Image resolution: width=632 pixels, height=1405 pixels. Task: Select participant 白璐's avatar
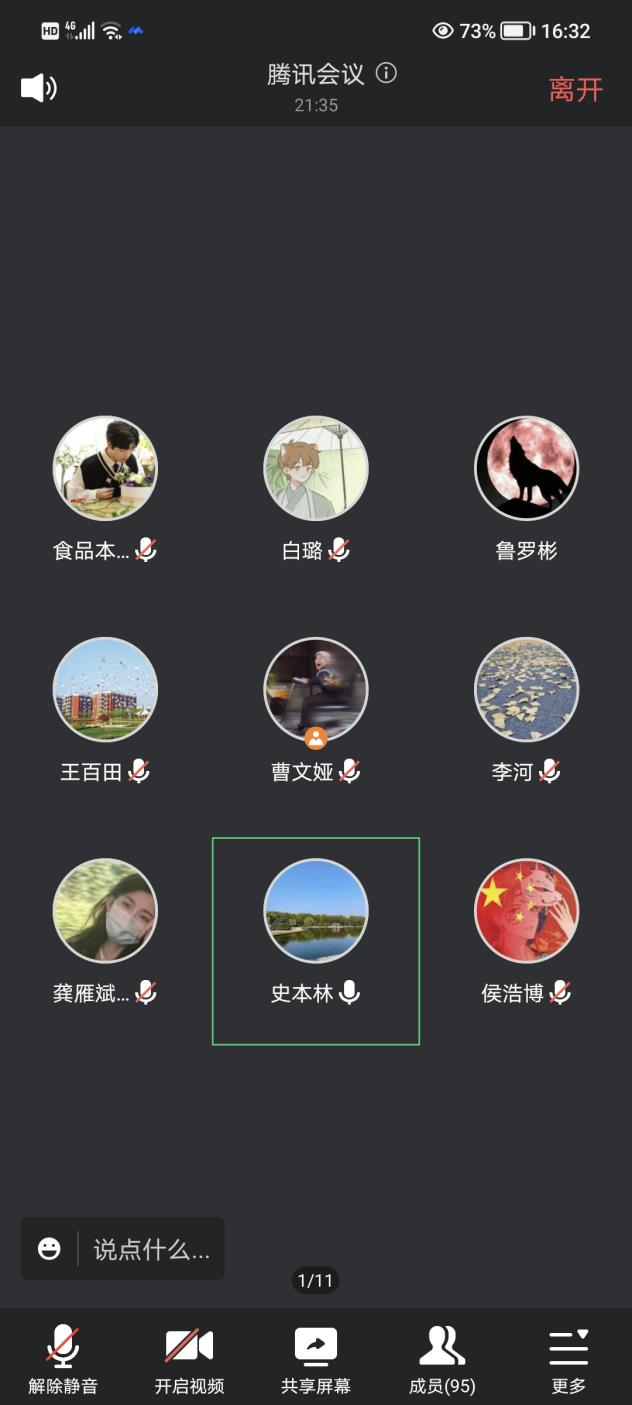pyautogui.click(x=316, y=468)
